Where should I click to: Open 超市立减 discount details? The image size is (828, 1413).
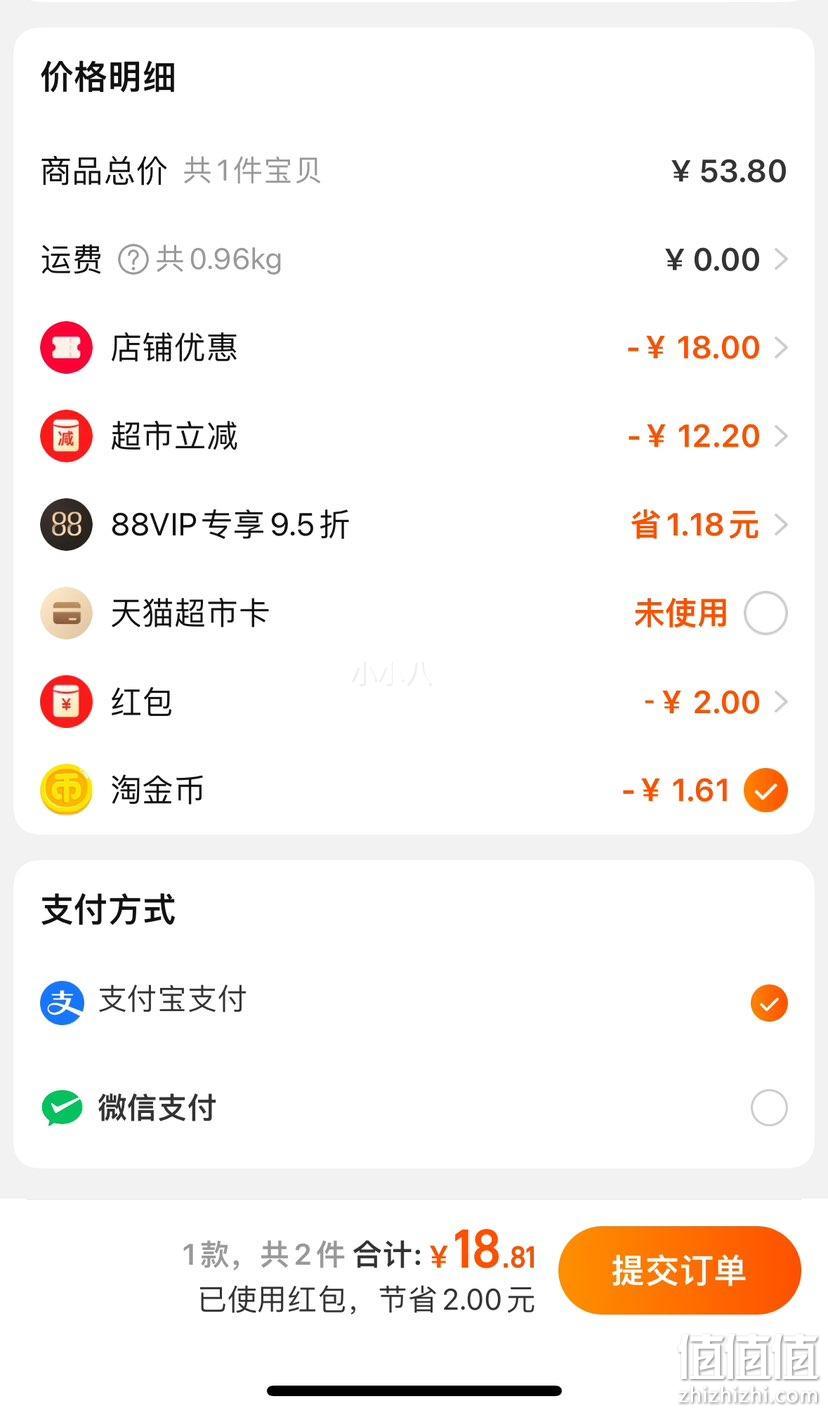(x=414, y=436)
